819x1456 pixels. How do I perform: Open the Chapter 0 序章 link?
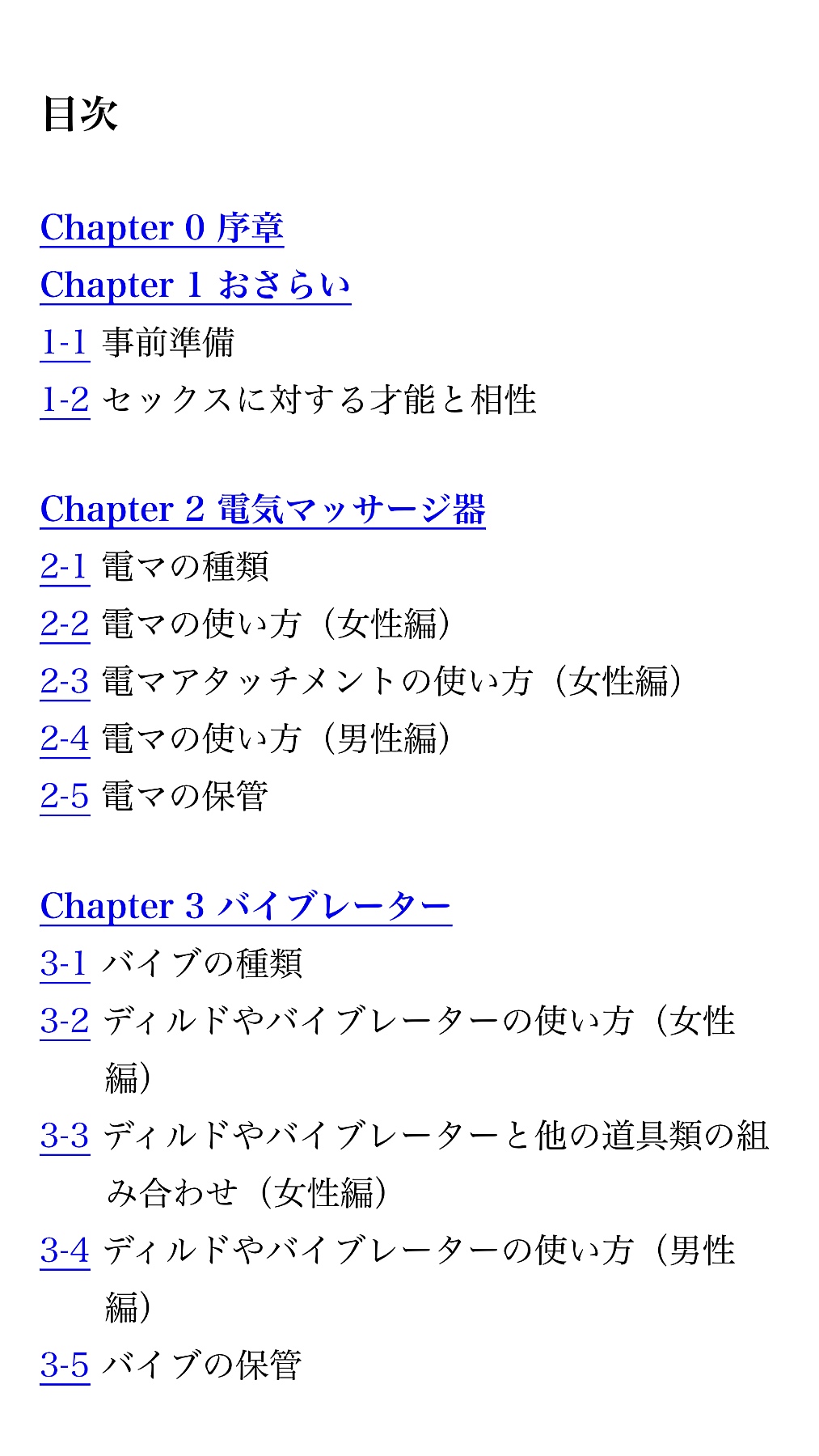point(162,228)
